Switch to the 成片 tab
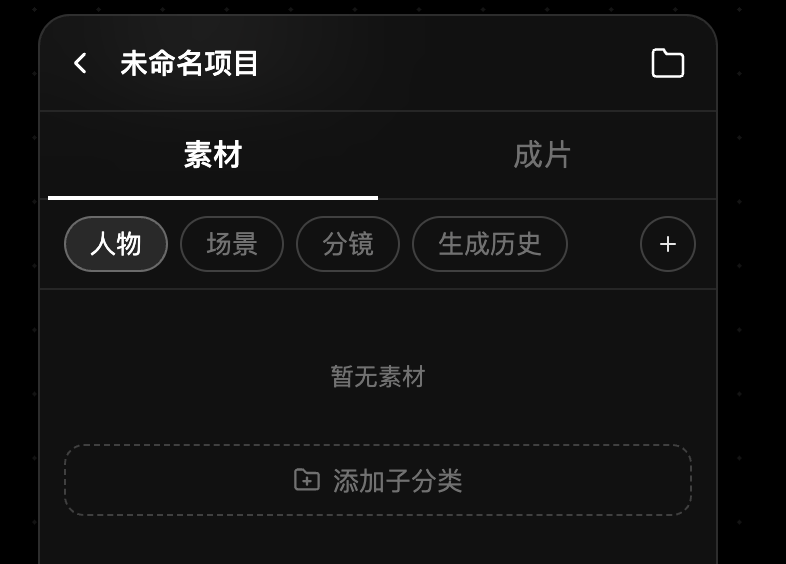 click(542, 155)
